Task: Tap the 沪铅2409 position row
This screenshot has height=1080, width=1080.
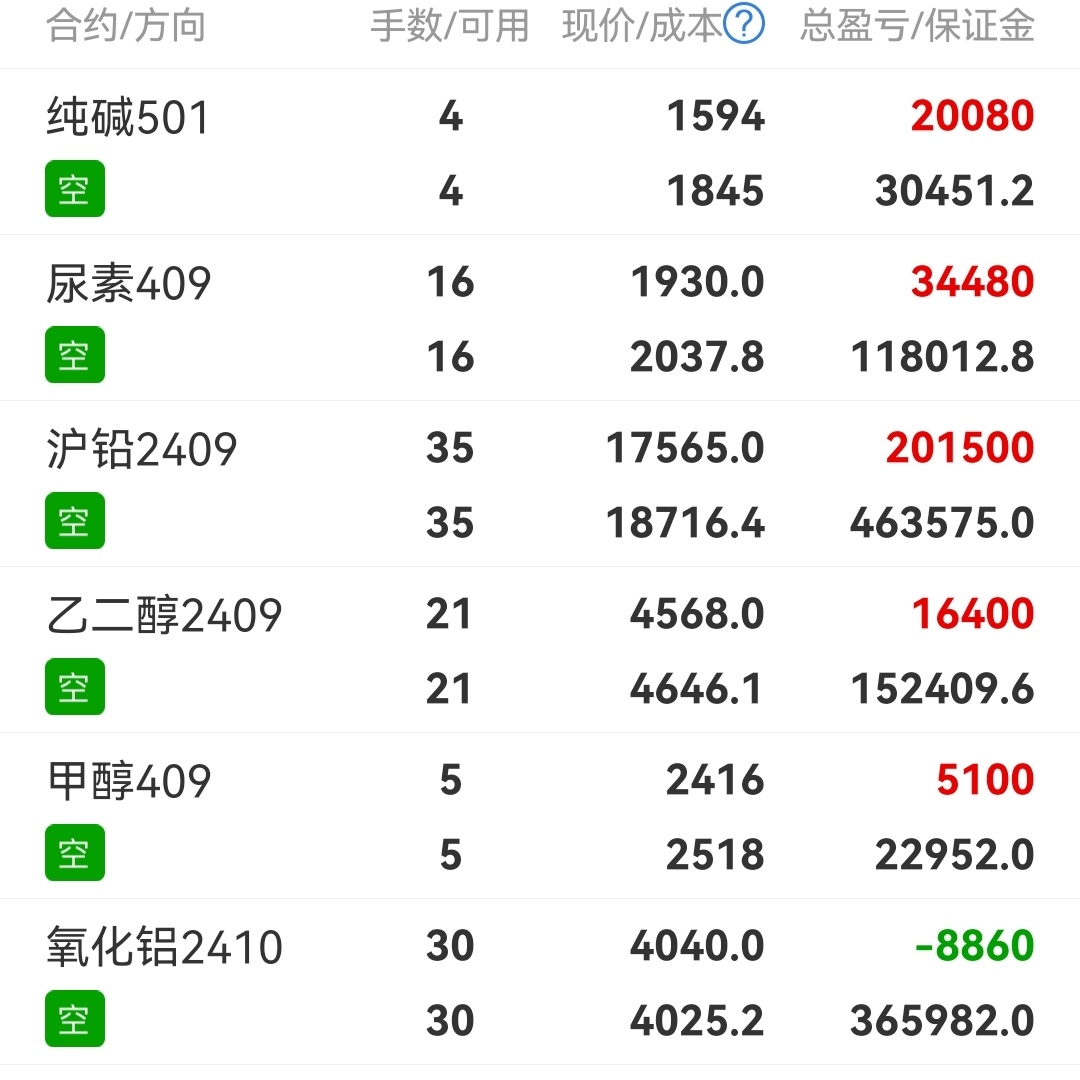Action: coord(540,484)
